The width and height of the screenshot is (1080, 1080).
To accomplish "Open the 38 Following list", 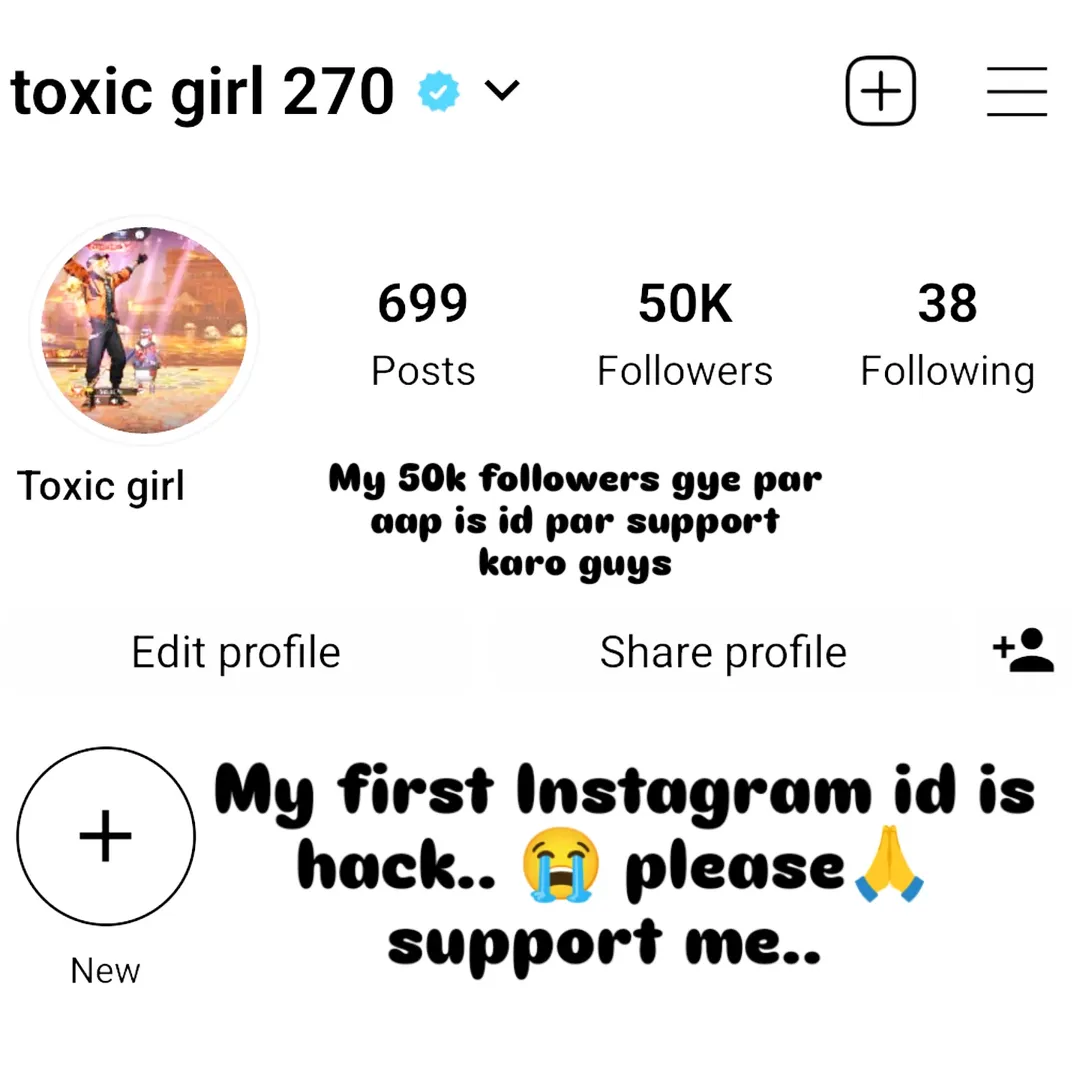I will [947, 335].
